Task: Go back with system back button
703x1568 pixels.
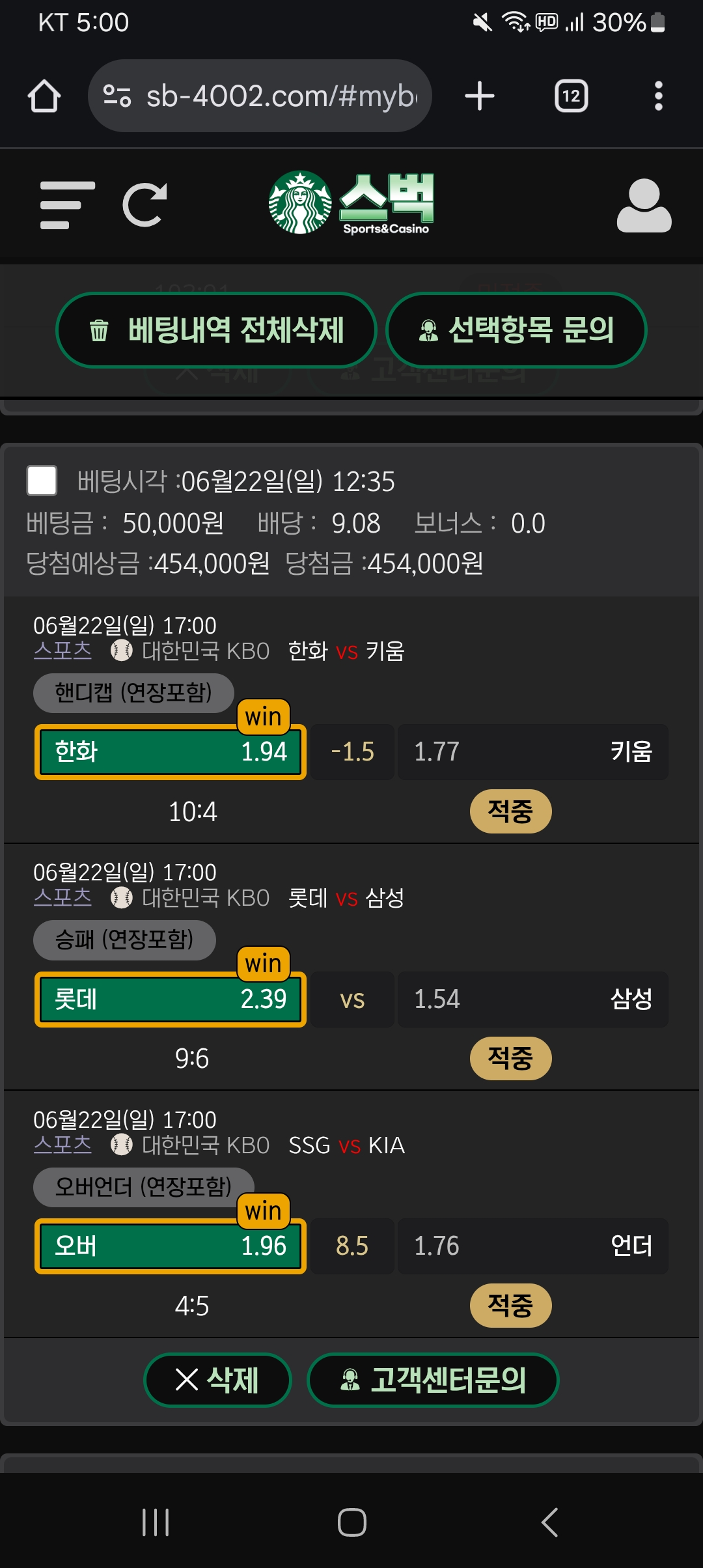Action: tap(550, 1522)
